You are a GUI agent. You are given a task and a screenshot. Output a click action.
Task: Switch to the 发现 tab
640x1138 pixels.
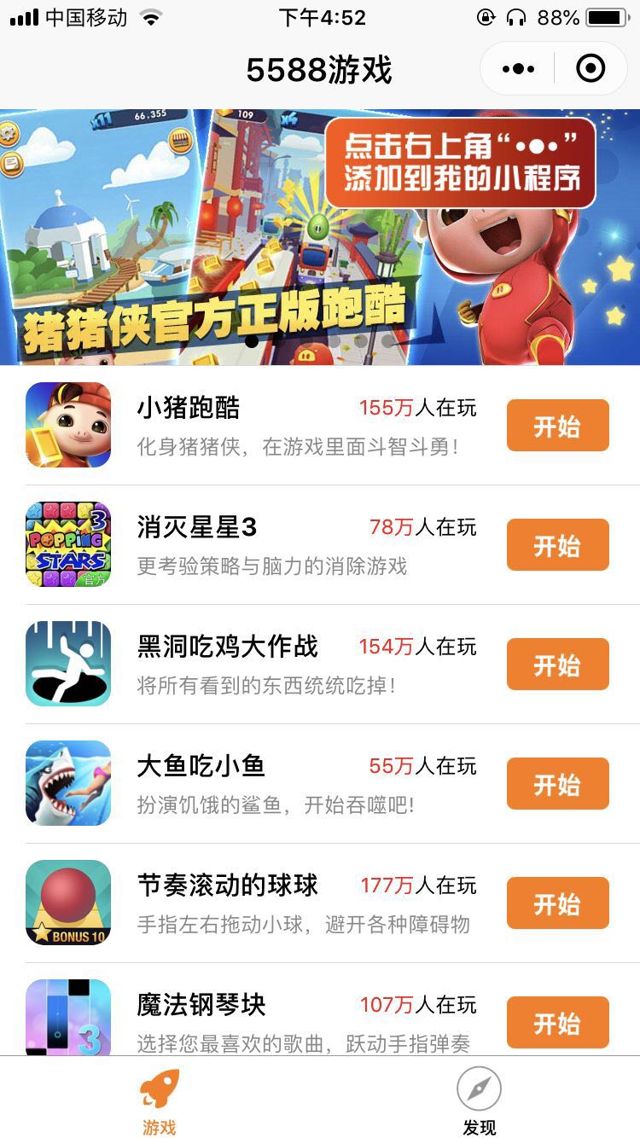coord(479,1100)
